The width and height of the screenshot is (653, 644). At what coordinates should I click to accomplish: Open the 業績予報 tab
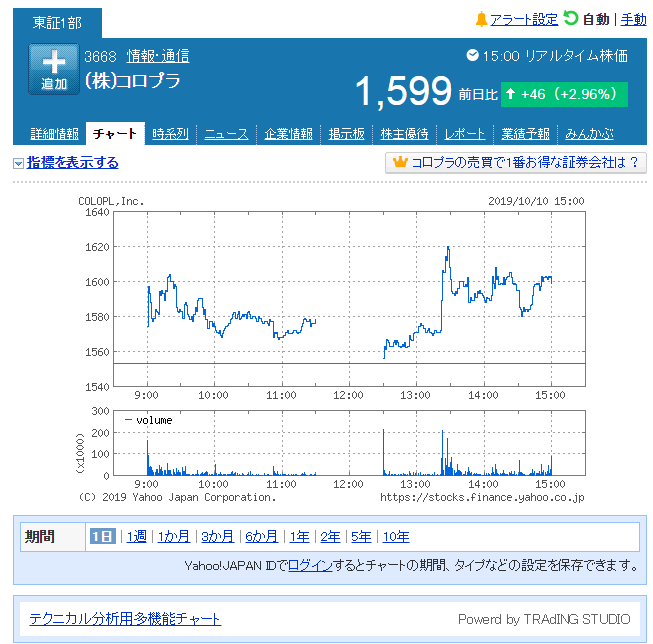[x=526, y=134]
